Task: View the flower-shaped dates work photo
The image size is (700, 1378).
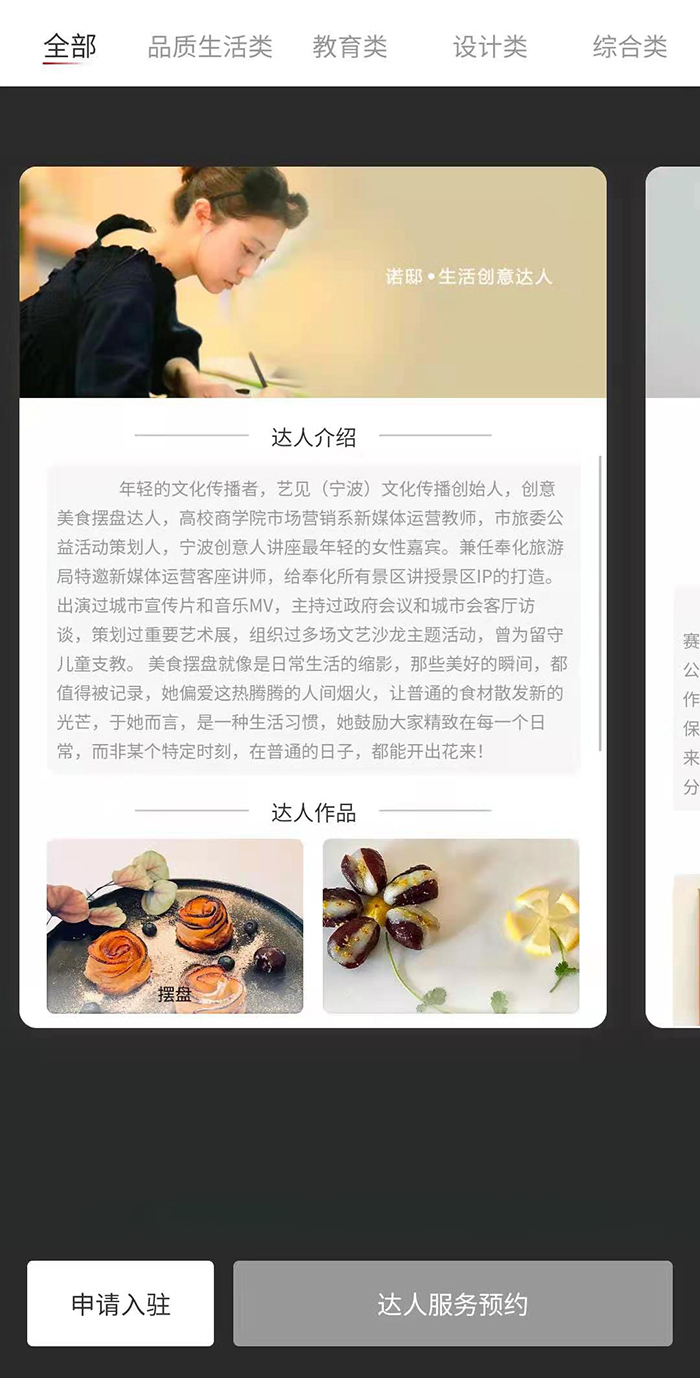Action: [450, 925]
